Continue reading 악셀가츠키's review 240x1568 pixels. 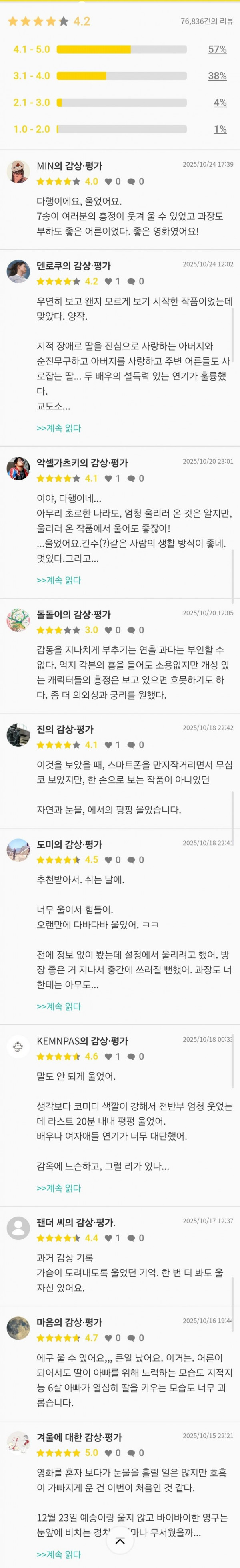[58, 580]
